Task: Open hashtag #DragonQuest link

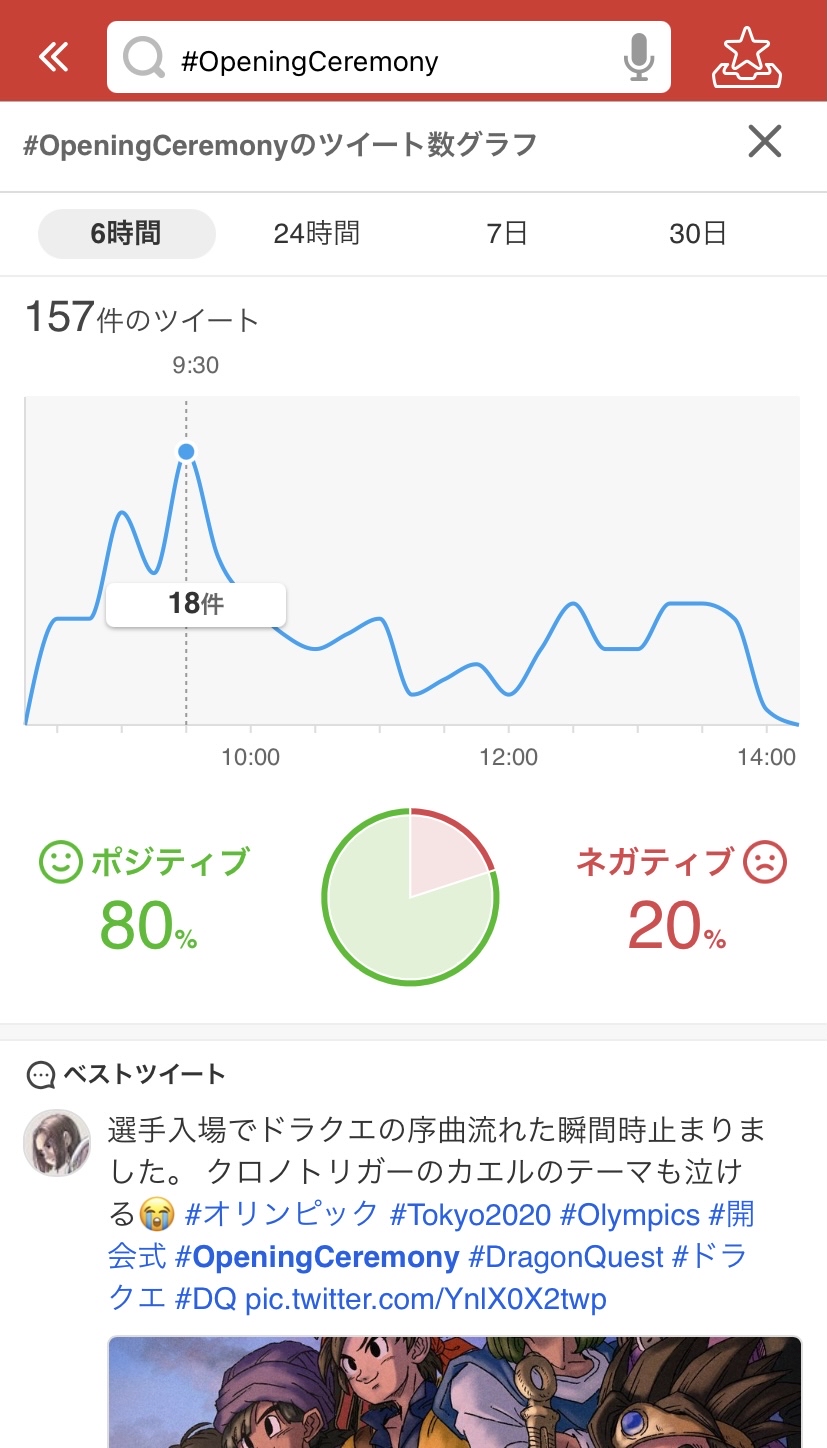Action: pos(566,1257)
